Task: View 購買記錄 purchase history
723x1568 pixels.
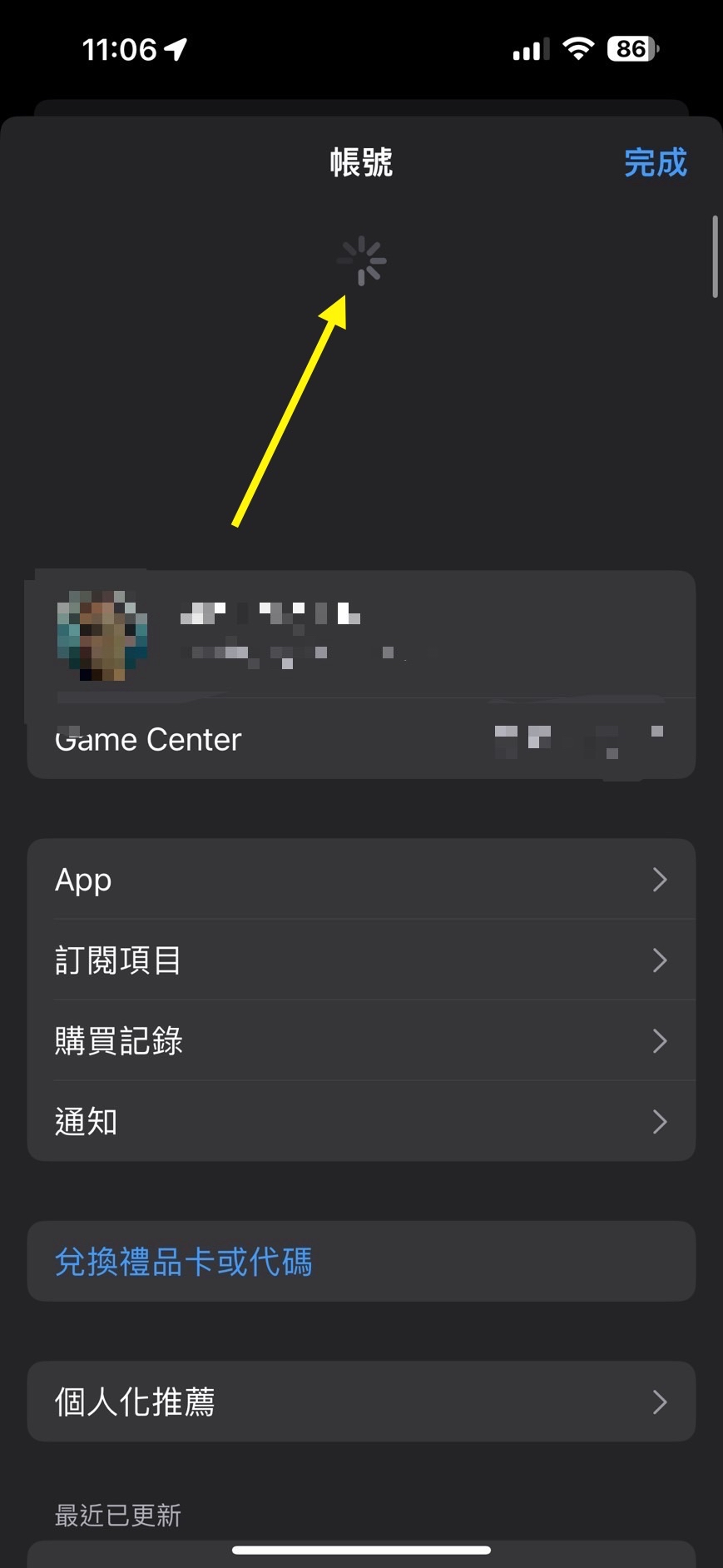Action: (x=361, y=1041)
